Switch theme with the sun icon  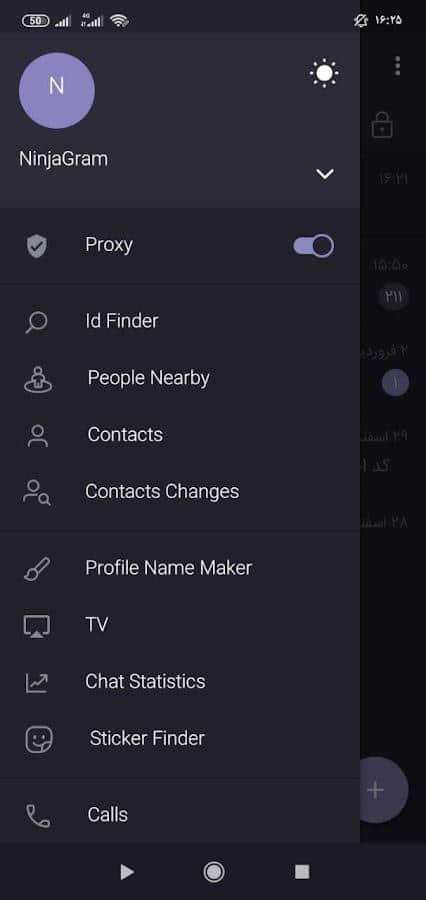coord(324,73)
